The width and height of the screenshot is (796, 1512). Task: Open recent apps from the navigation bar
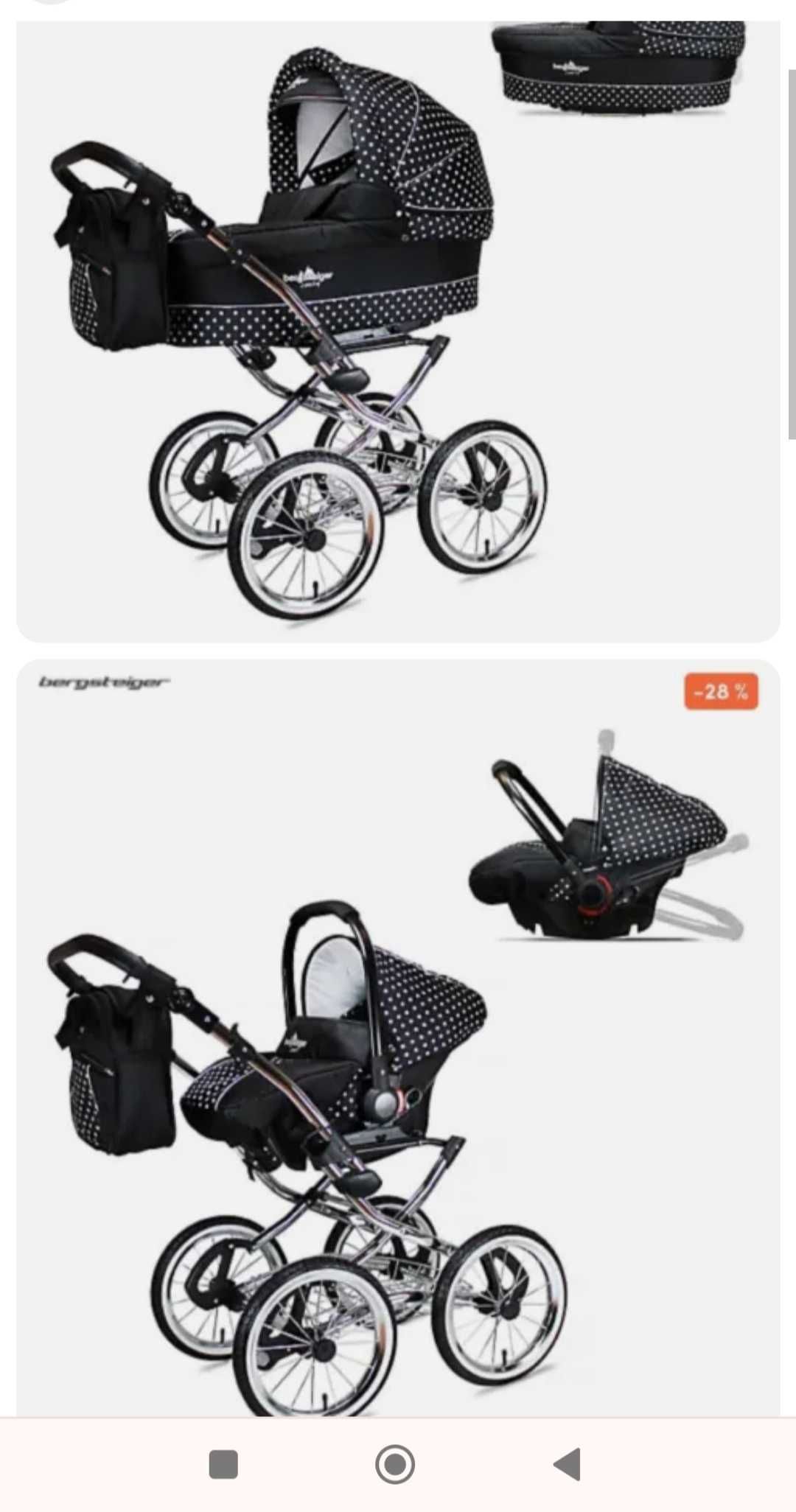223,1463
